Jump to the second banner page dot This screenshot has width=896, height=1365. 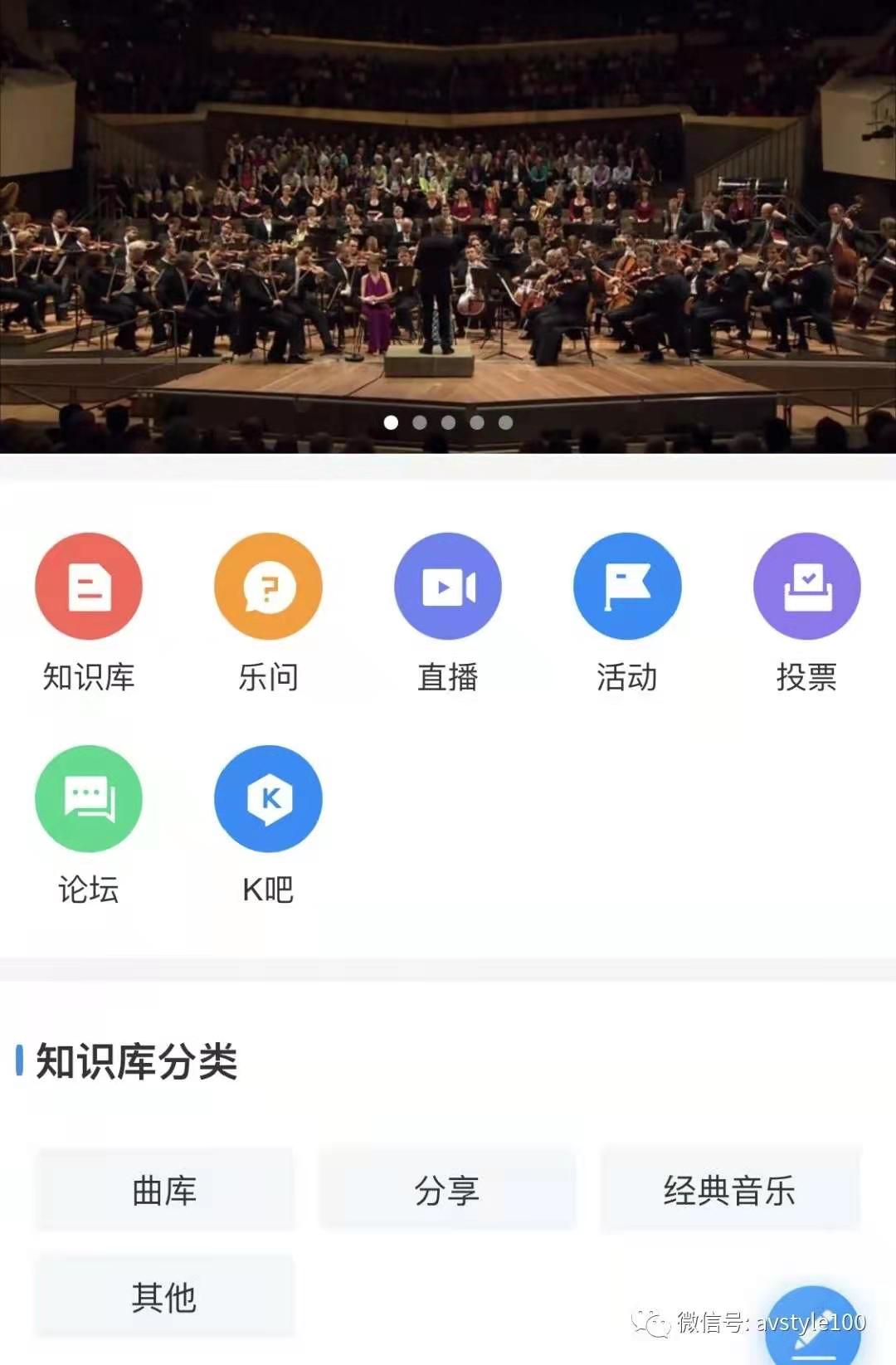[420, 422]
